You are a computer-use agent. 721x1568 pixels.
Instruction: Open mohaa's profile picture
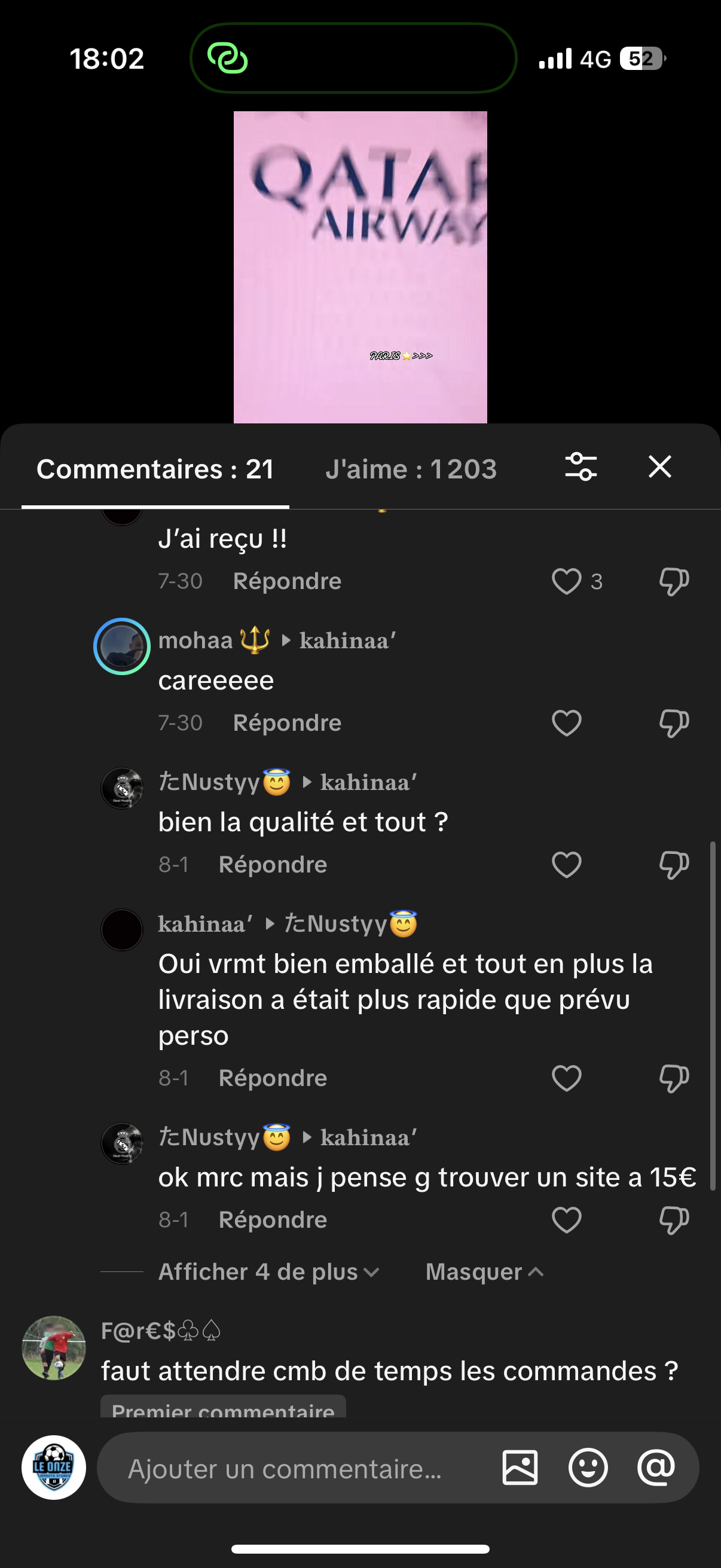pos(122,646)
